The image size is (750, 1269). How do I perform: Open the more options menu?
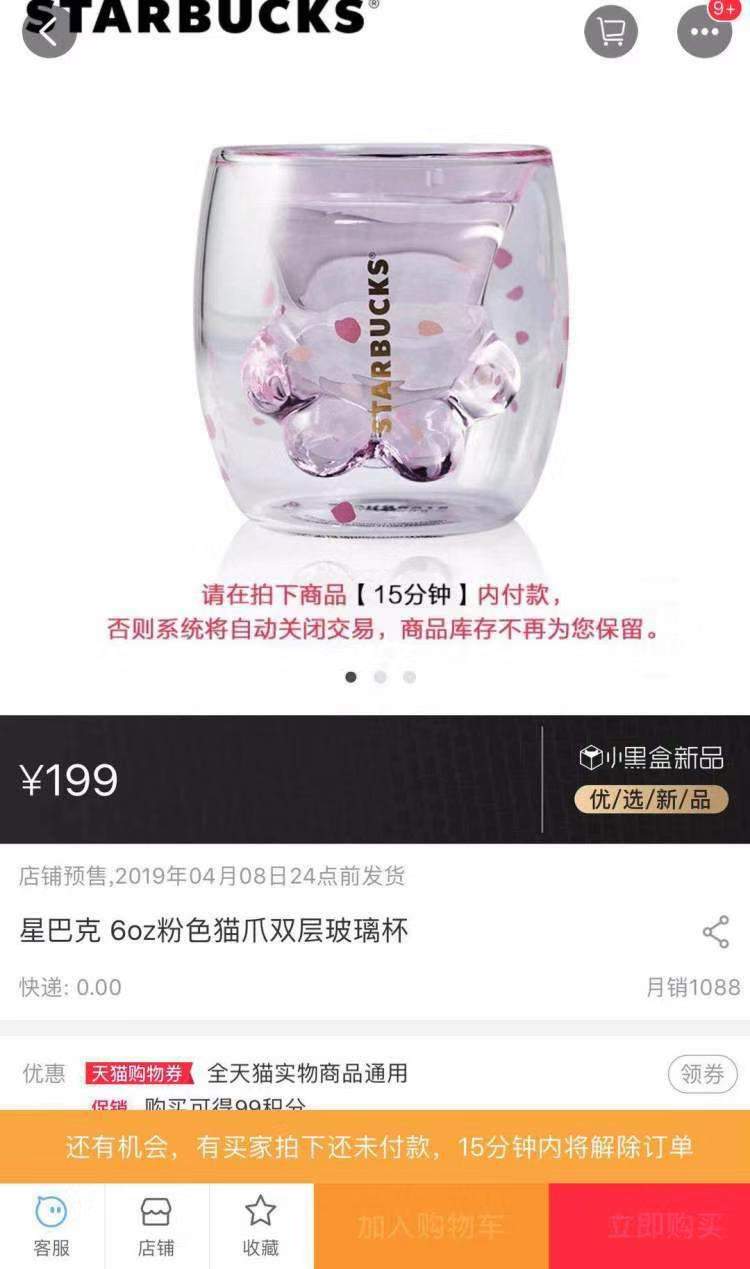pyautogui.click(x=704, y=32)
